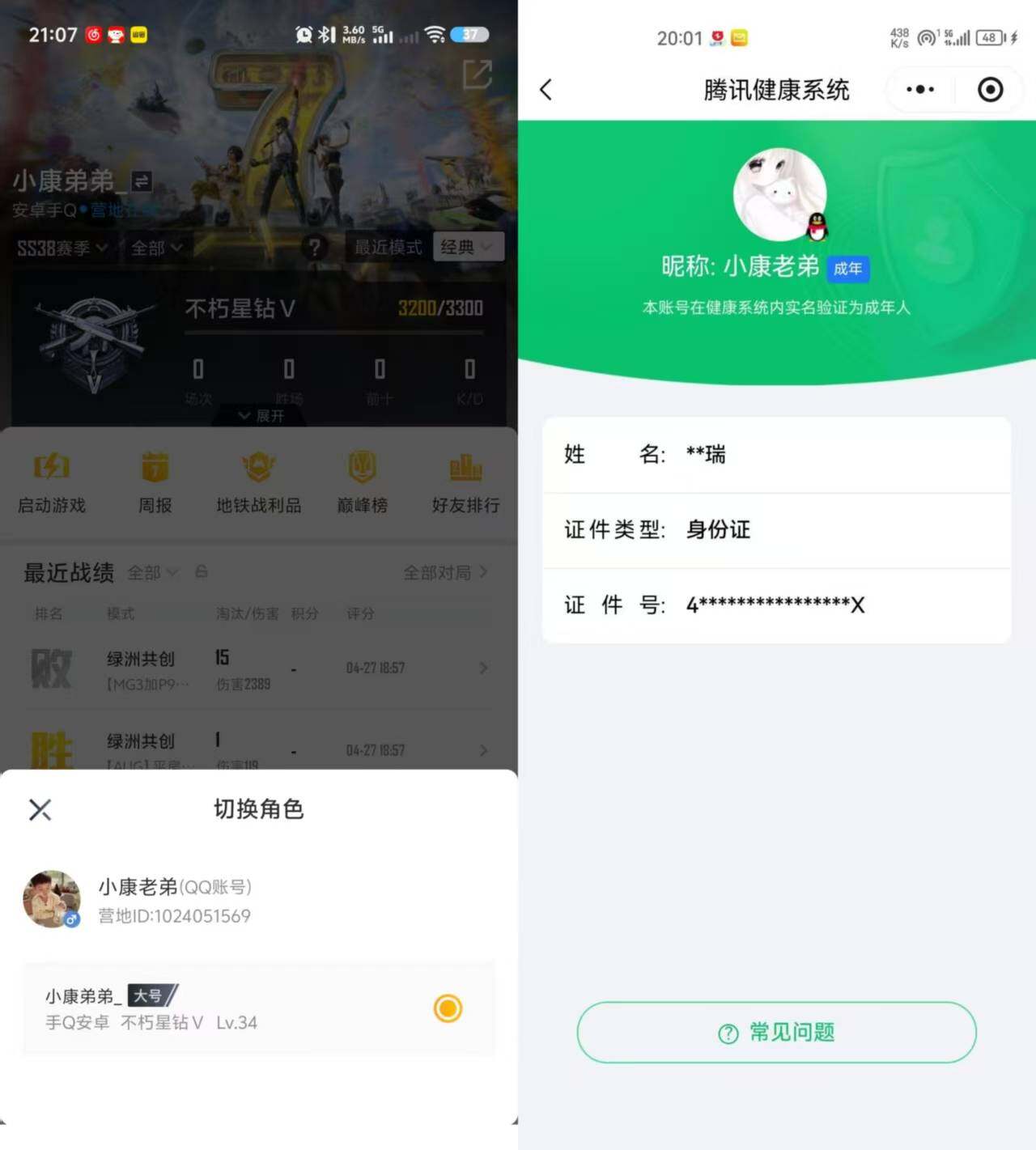This screenshot has height=1150, width=1036.
Task: Open the 巅峰榜 leaderboard icon
Action: coord(362,482)
